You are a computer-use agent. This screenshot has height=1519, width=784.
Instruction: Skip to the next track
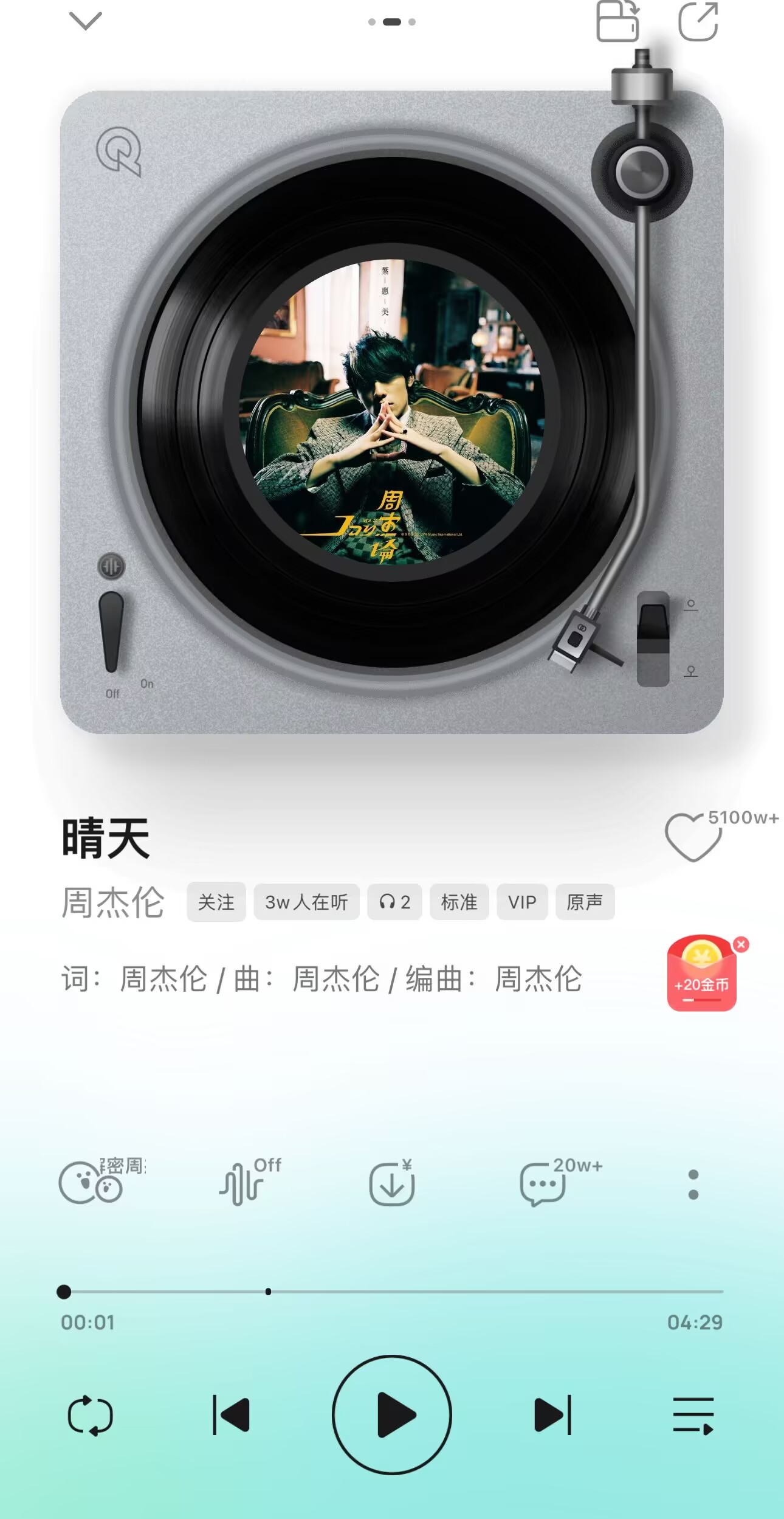pos(552,1415)
